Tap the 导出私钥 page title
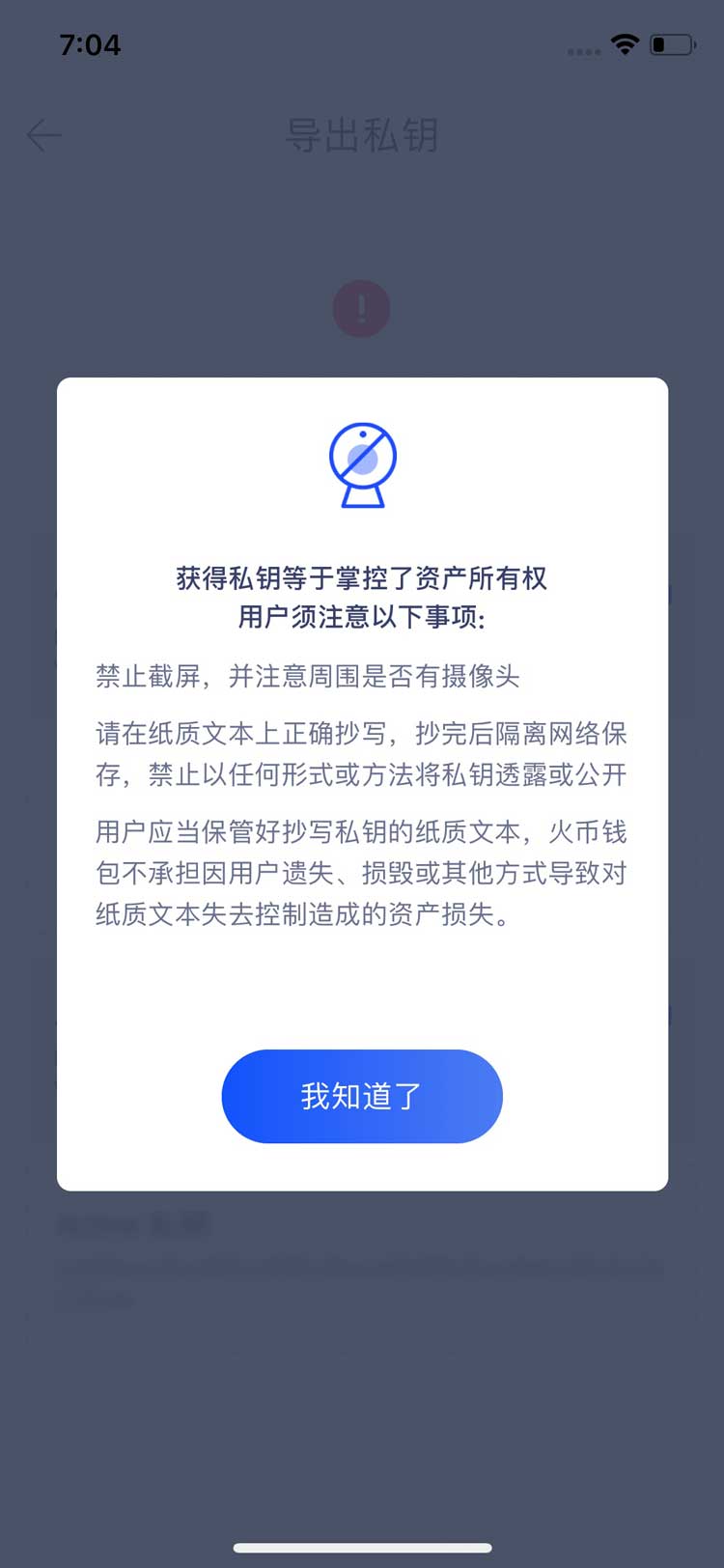Screen dimensions: 724x1568 pyautogui.click(x=361, y=135)
